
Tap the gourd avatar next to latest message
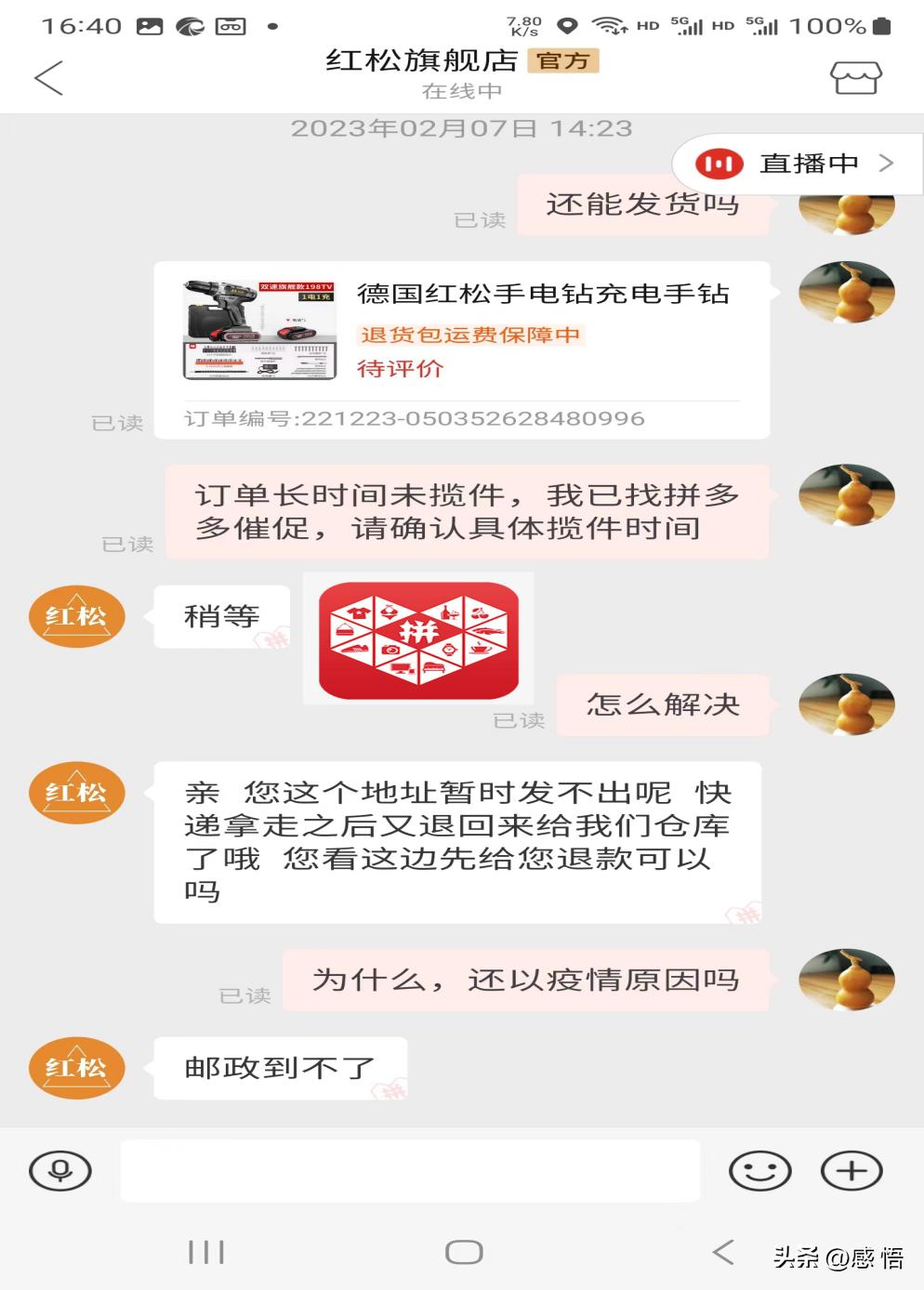[x=846, y=980]
